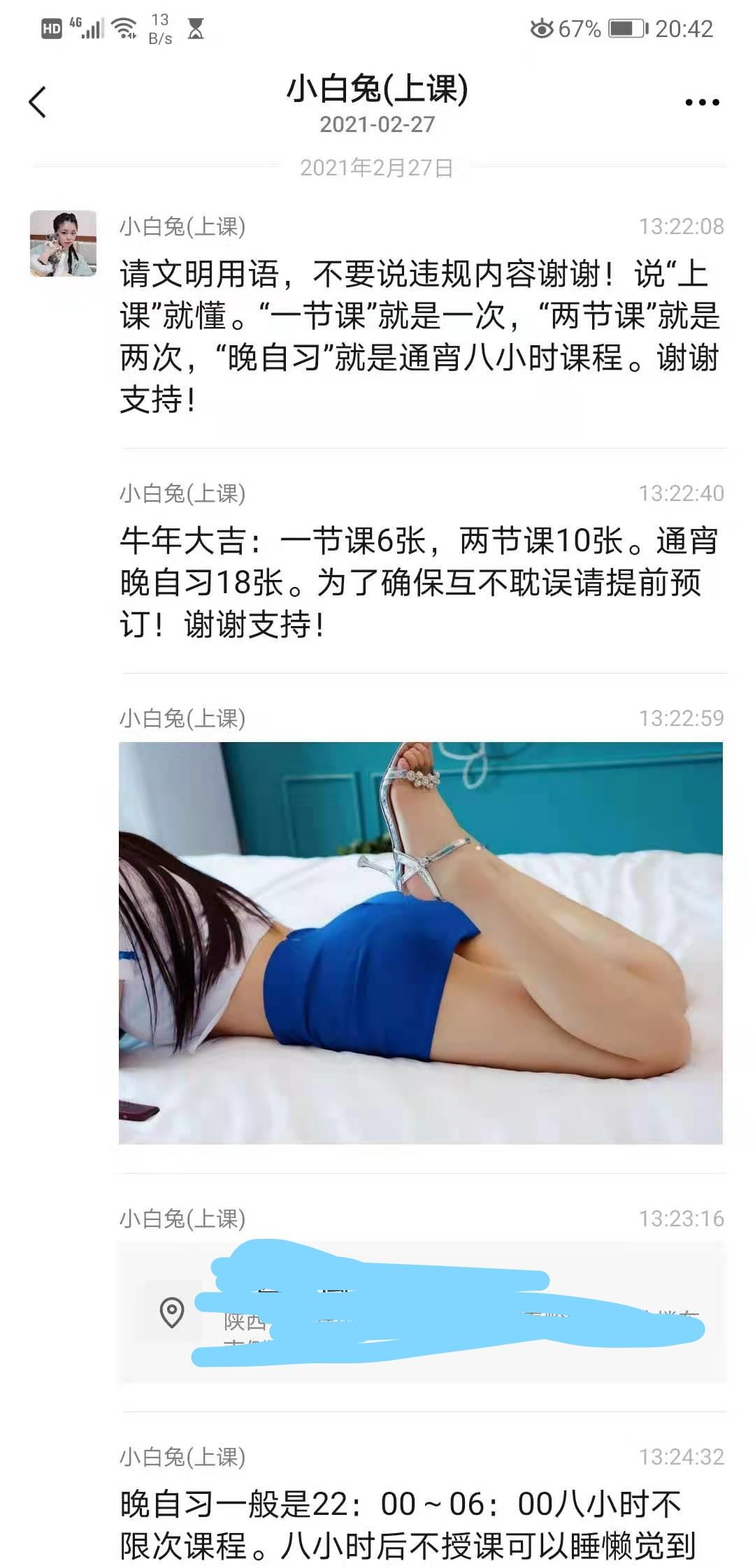Open the three-dot overflow menu

coord(702,103)
